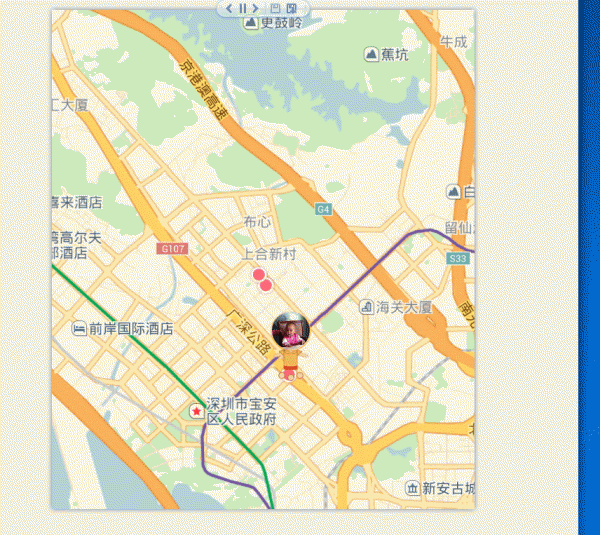600x535 pixels.
Task: Tap the 海关大厦 building marker
Action: 367,307
